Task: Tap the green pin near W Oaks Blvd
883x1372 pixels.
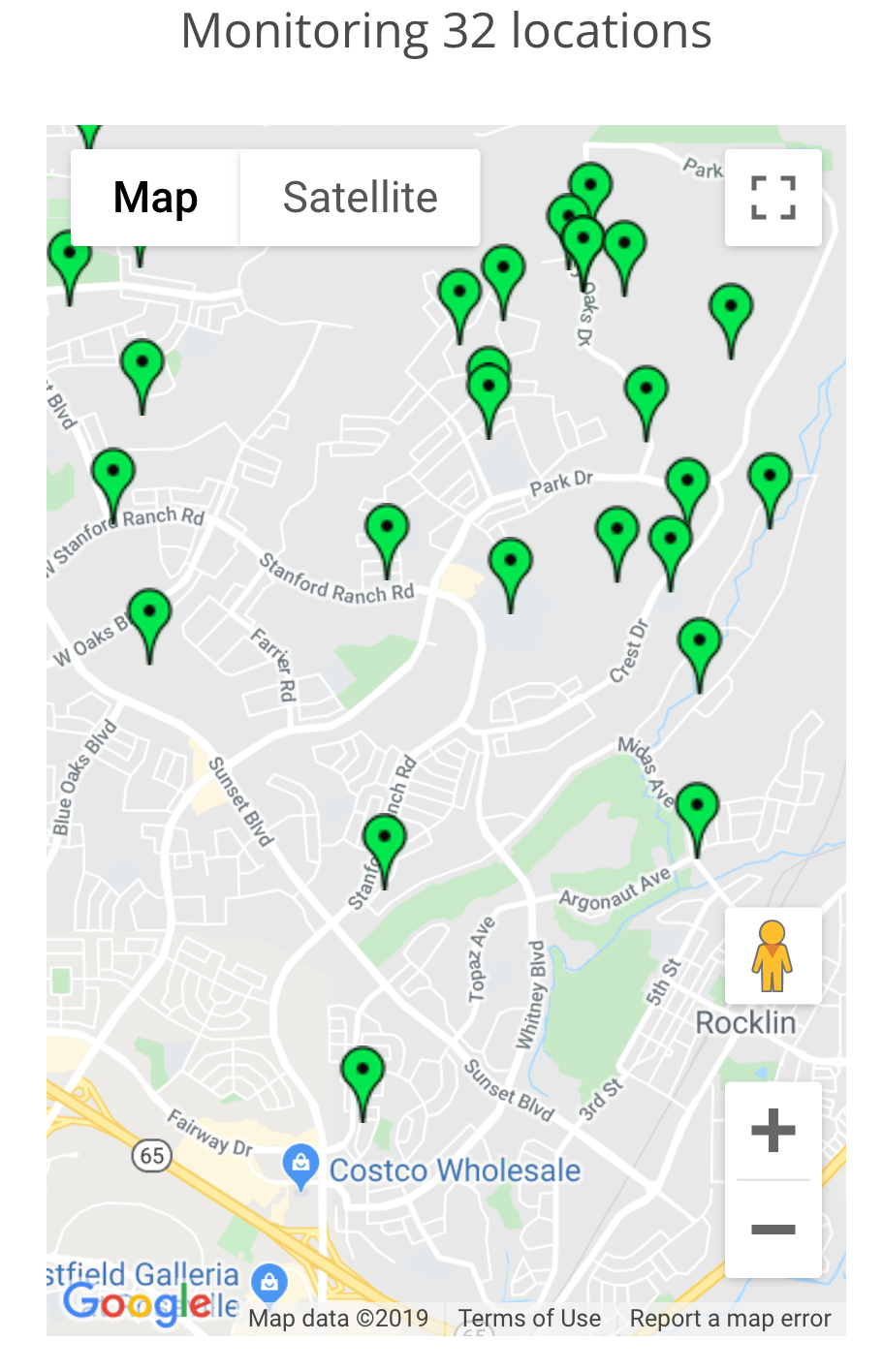Action: pyautogui.click(x=150, y=616)
